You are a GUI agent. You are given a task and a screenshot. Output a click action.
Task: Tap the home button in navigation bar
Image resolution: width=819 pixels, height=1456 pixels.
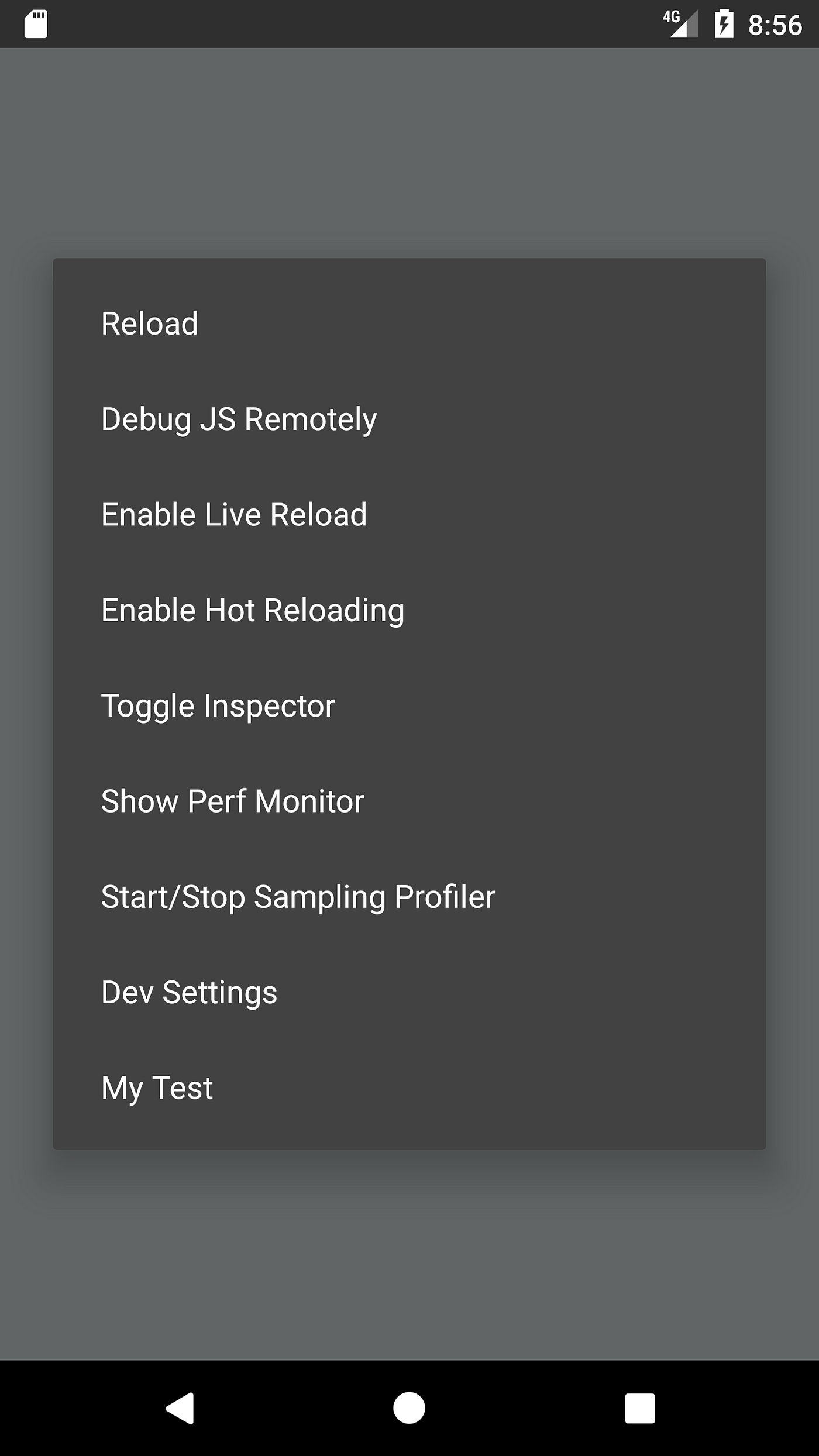tap(409, 1408)
